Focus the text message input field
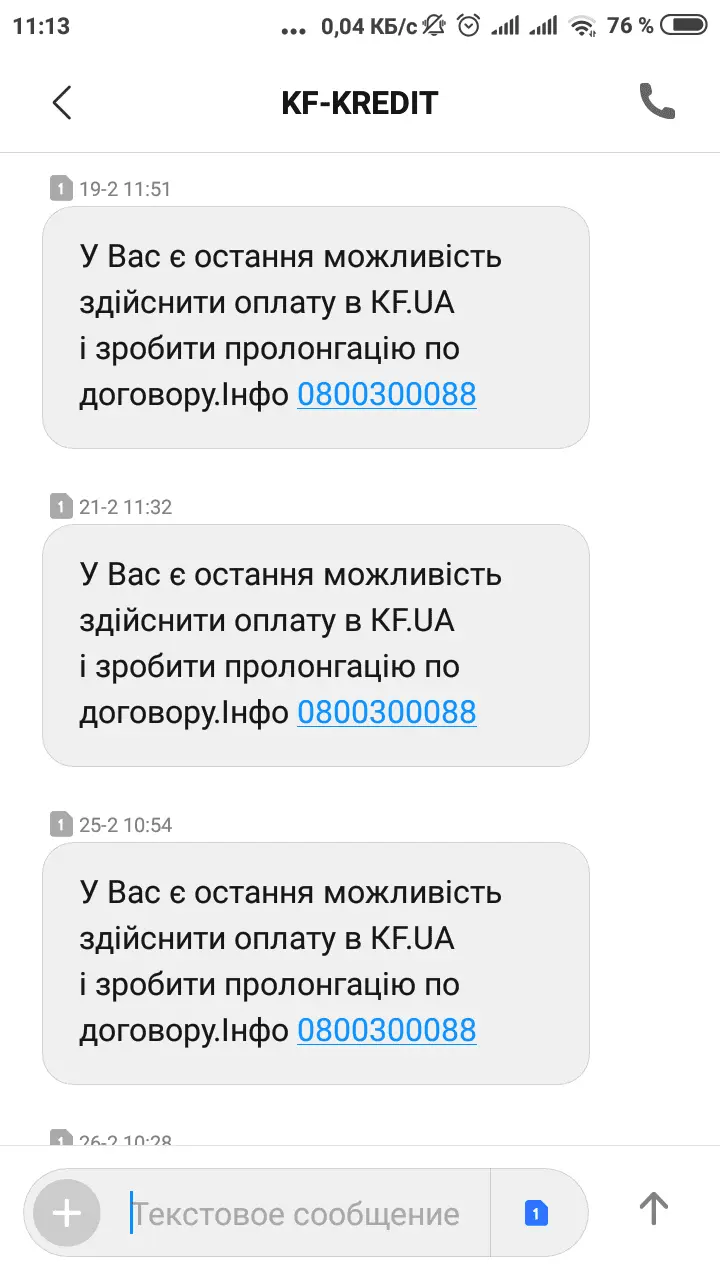 tap(300, 1214)
